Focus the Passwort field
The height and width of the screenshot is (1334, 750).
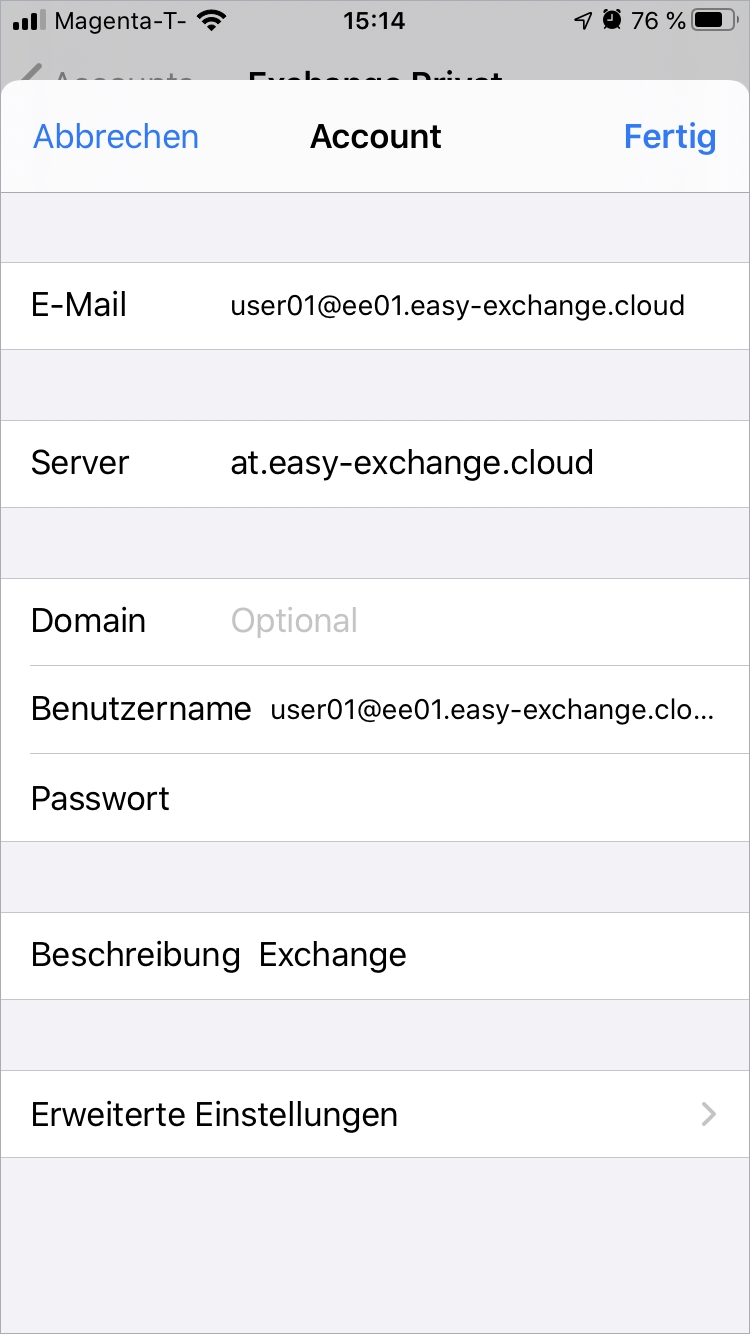pyautogui.click(x=375, y=798)
